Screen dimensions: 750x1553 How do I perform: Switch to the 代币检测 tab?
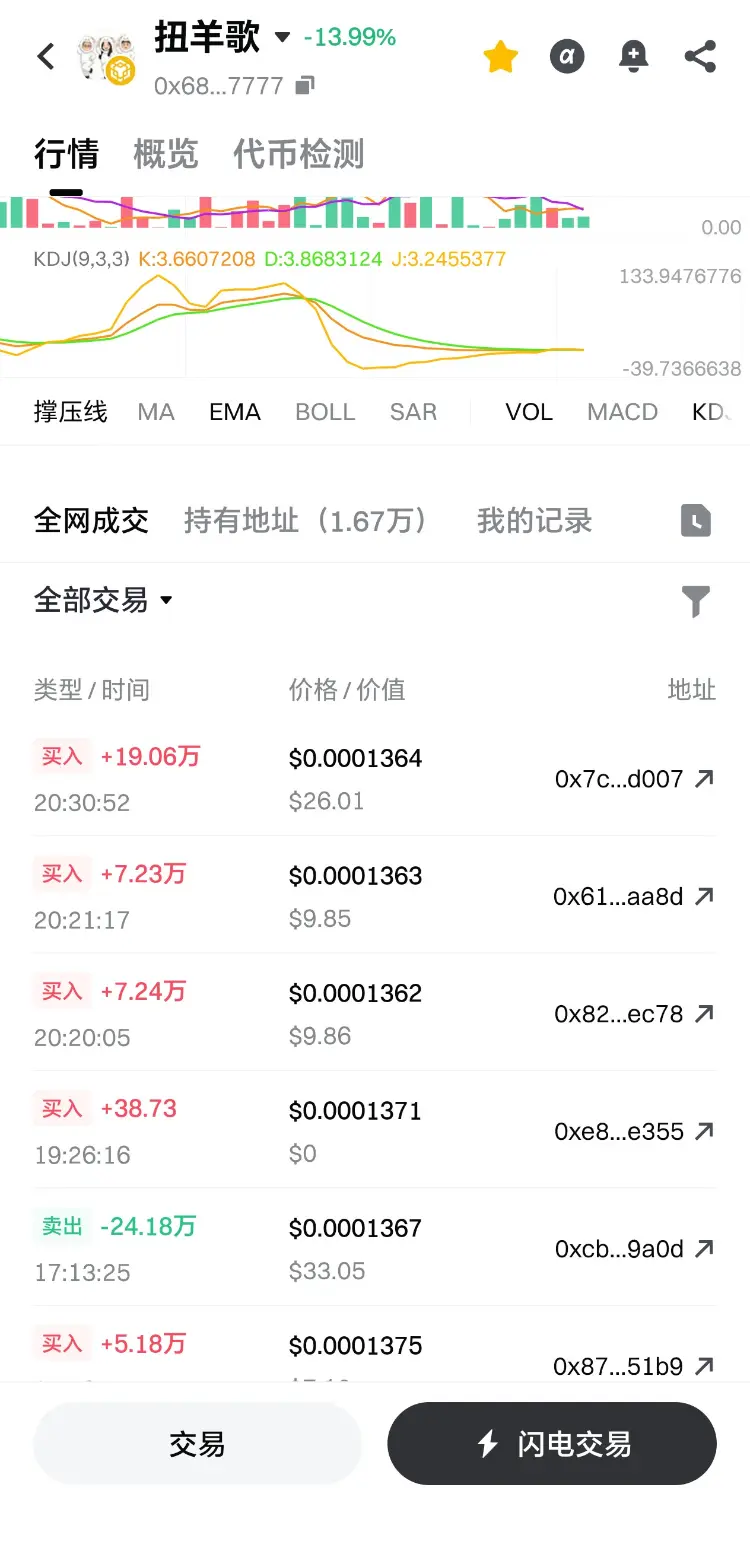click(x=298, y=154)
